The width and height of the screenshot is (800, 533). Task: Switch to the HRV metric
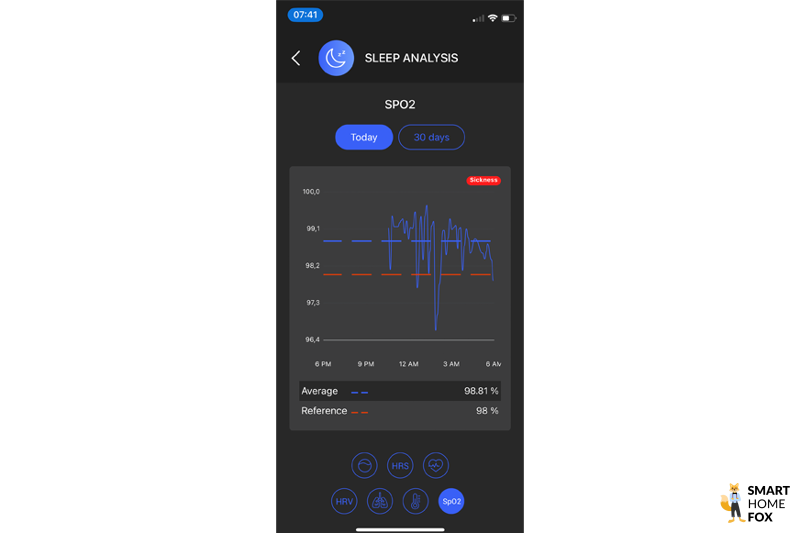pyautogui.click(x=345, y=501)
